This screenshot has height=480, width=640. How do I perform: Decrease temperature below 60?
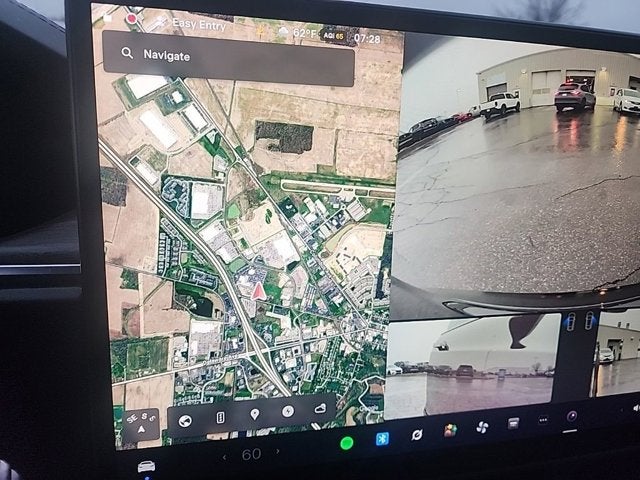[224, 457]
